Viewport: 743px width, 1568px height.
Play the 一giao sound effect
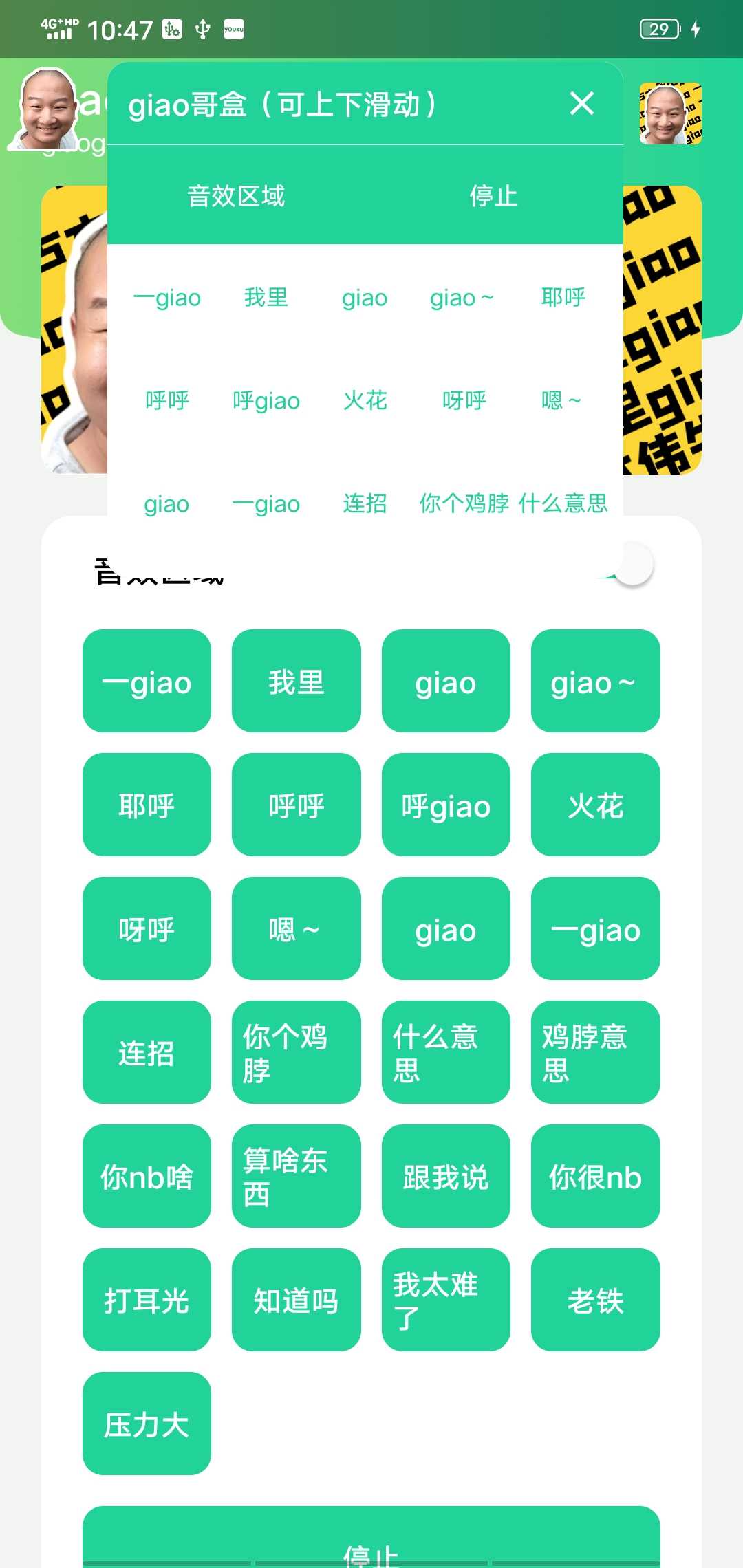[x=147, y=679]
